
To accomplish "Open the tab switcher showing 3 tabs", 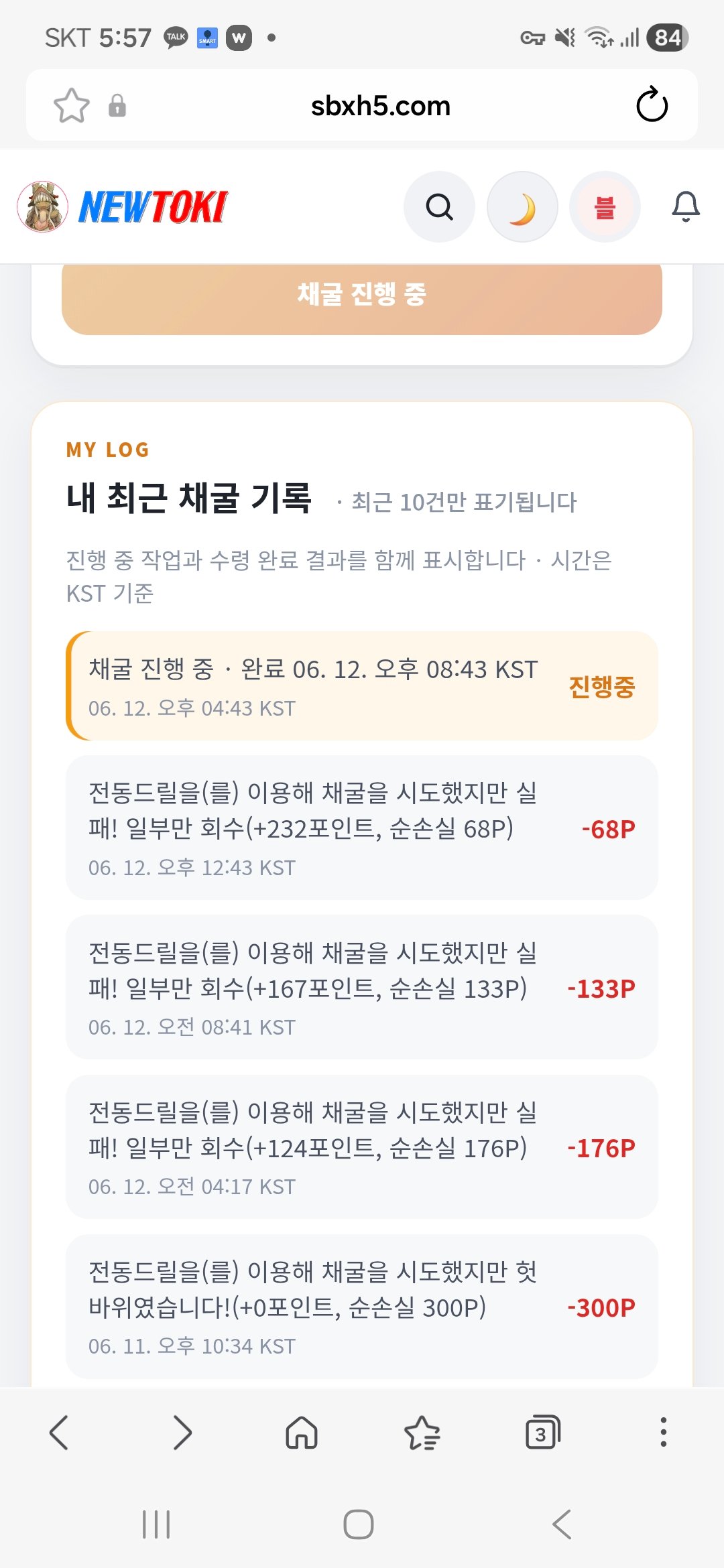I will coord(542,1433).
